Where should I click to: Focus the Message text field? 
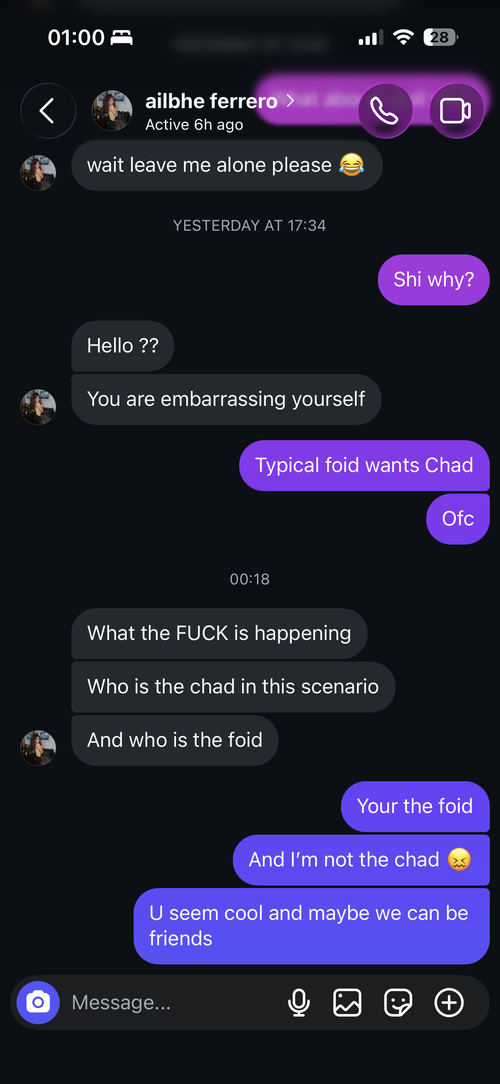point(173,1002)
